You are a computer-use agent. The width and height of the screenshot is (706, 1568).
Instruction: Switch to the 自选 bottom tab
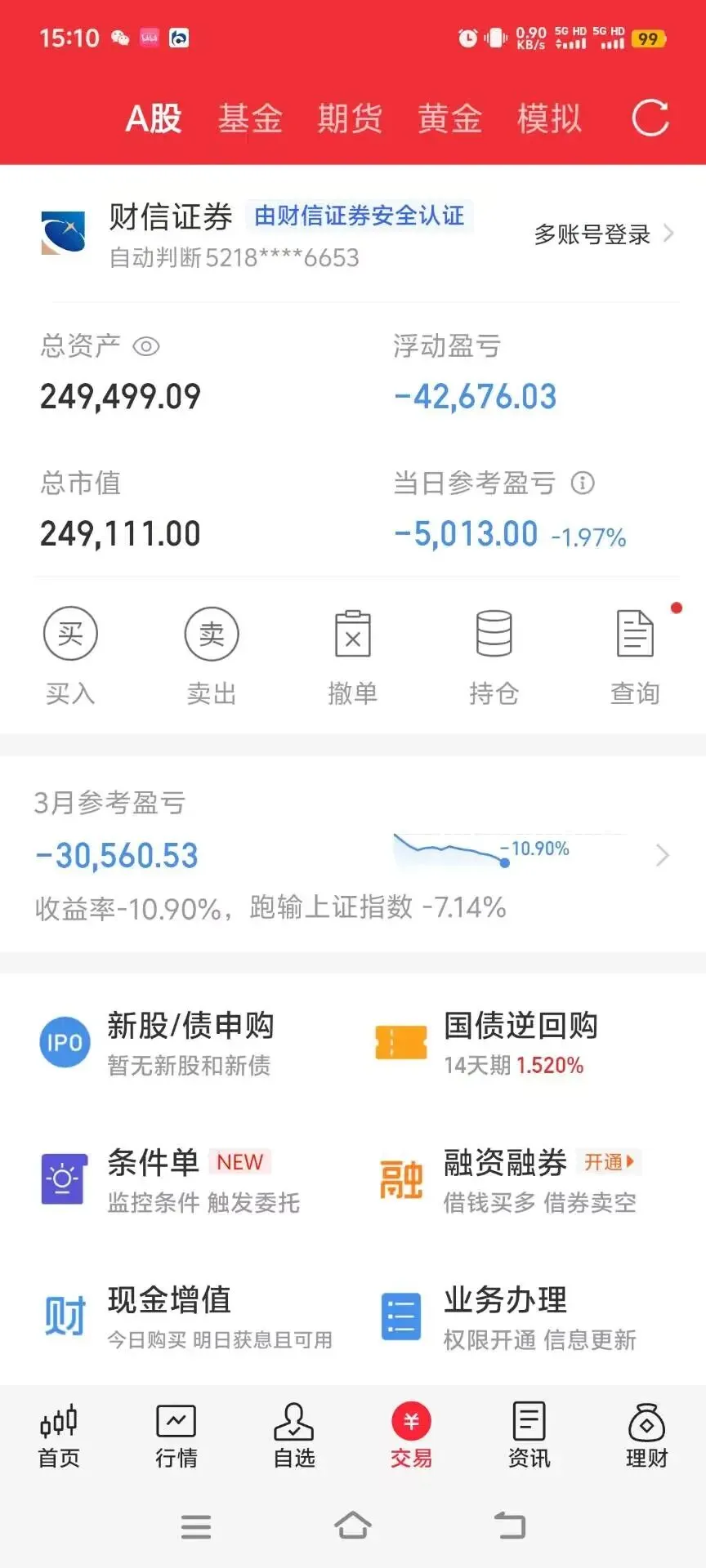[294, 1435]
